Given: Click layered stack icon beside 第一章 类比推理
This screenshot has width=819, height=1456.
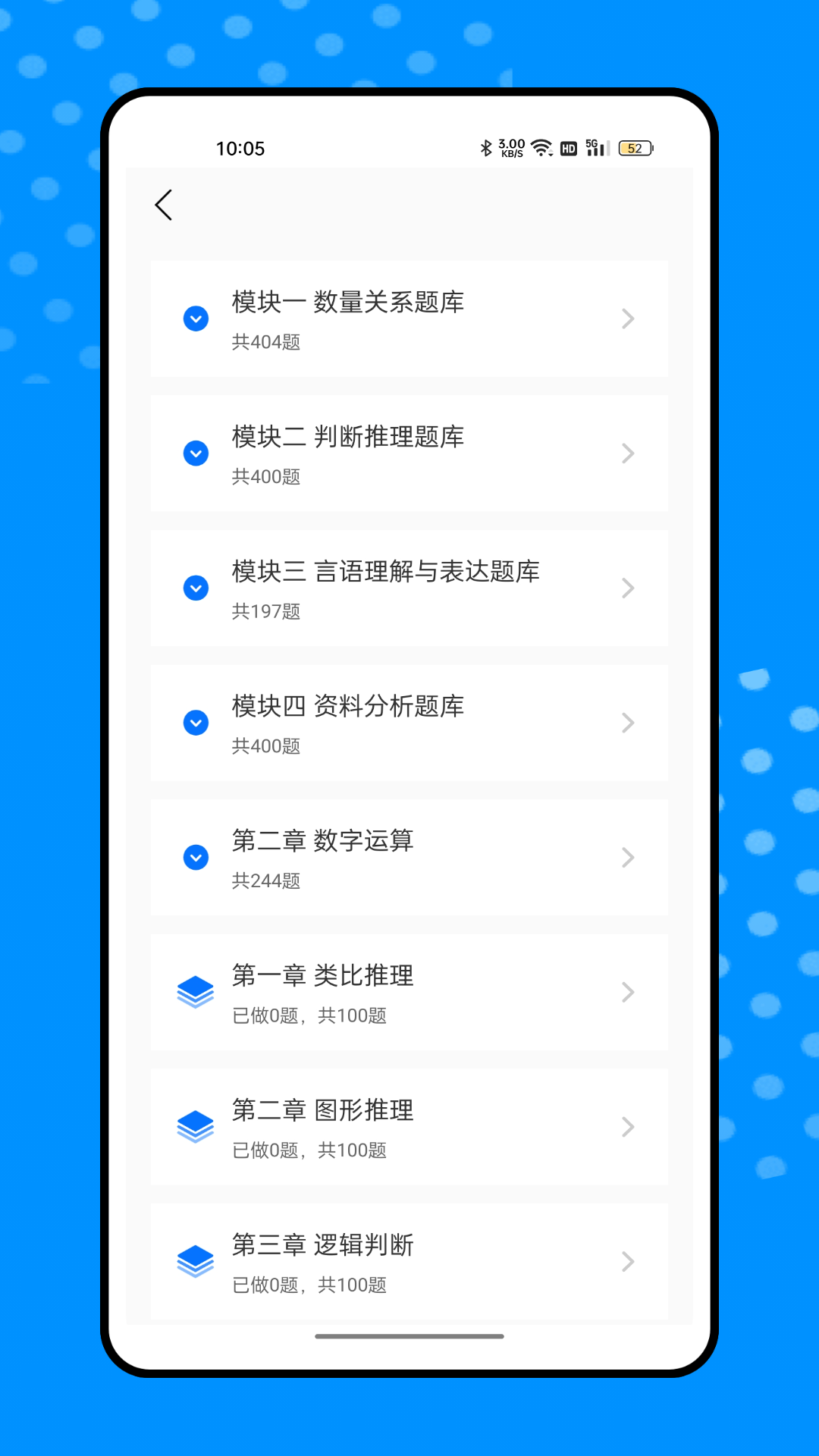Looking at the screenshot, I should coord(196,991).
